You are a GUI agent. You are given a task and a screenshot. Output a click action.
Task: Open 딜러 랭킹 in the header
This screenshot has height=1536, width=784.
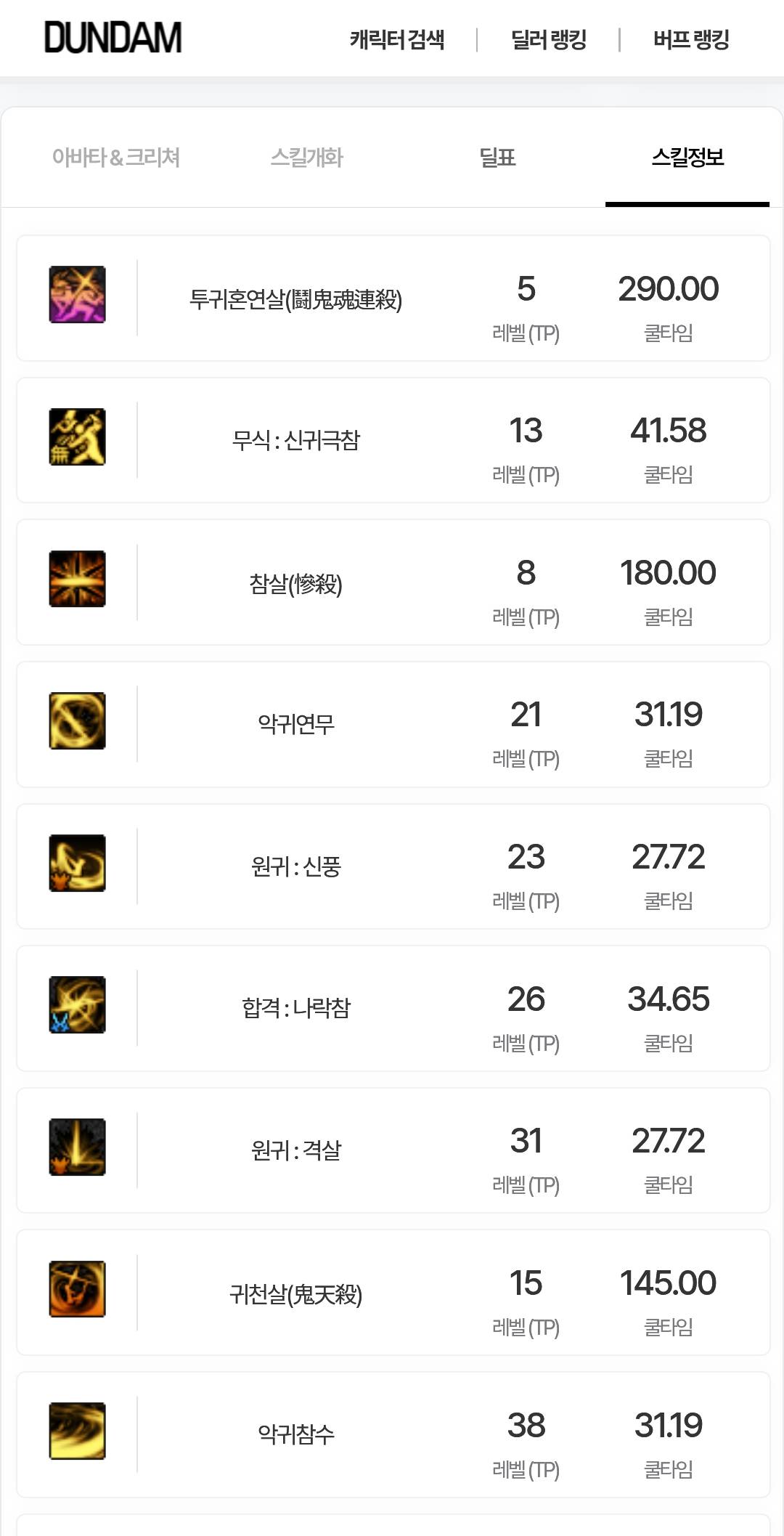tap(548, 39)
